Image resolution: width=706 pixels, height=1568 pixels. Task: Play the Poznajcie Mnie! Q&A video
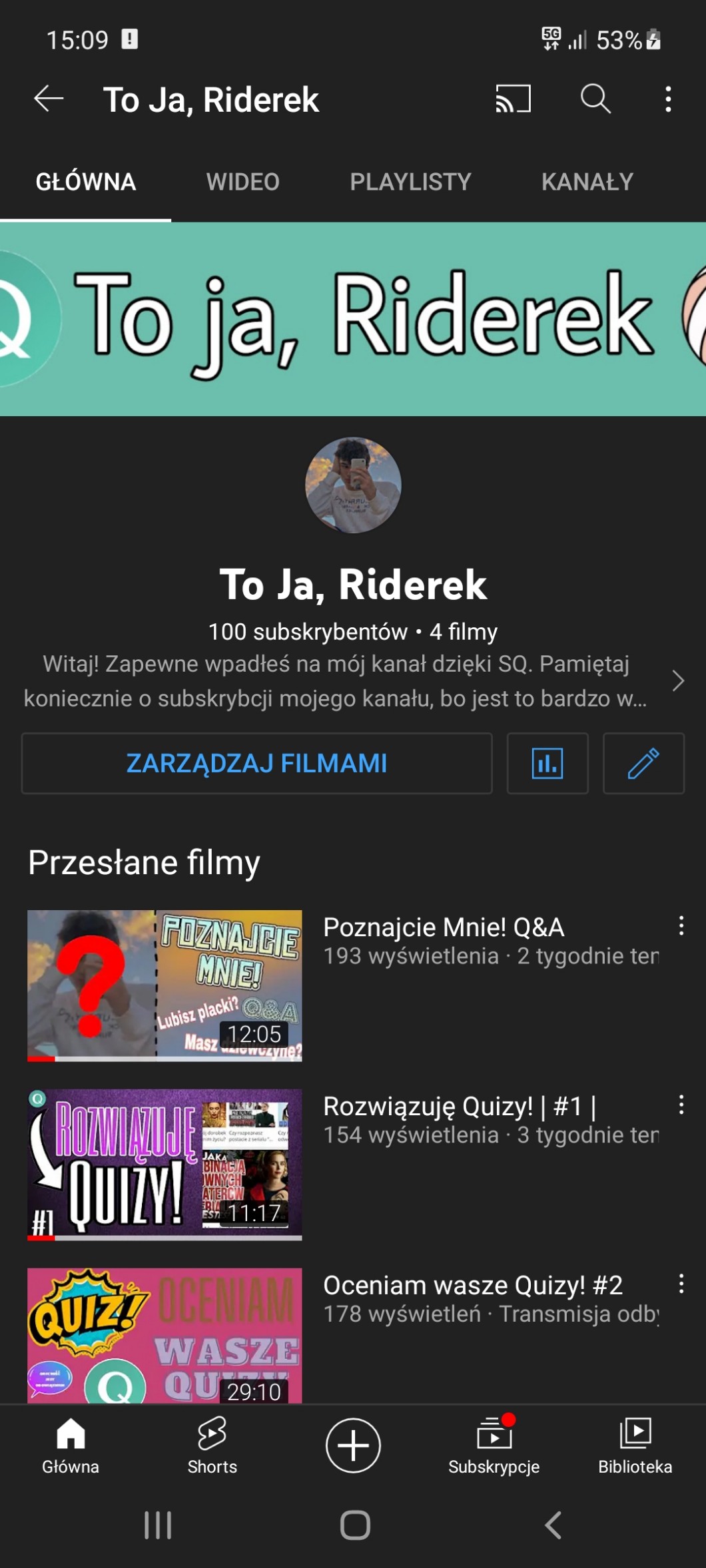point(165,985)
